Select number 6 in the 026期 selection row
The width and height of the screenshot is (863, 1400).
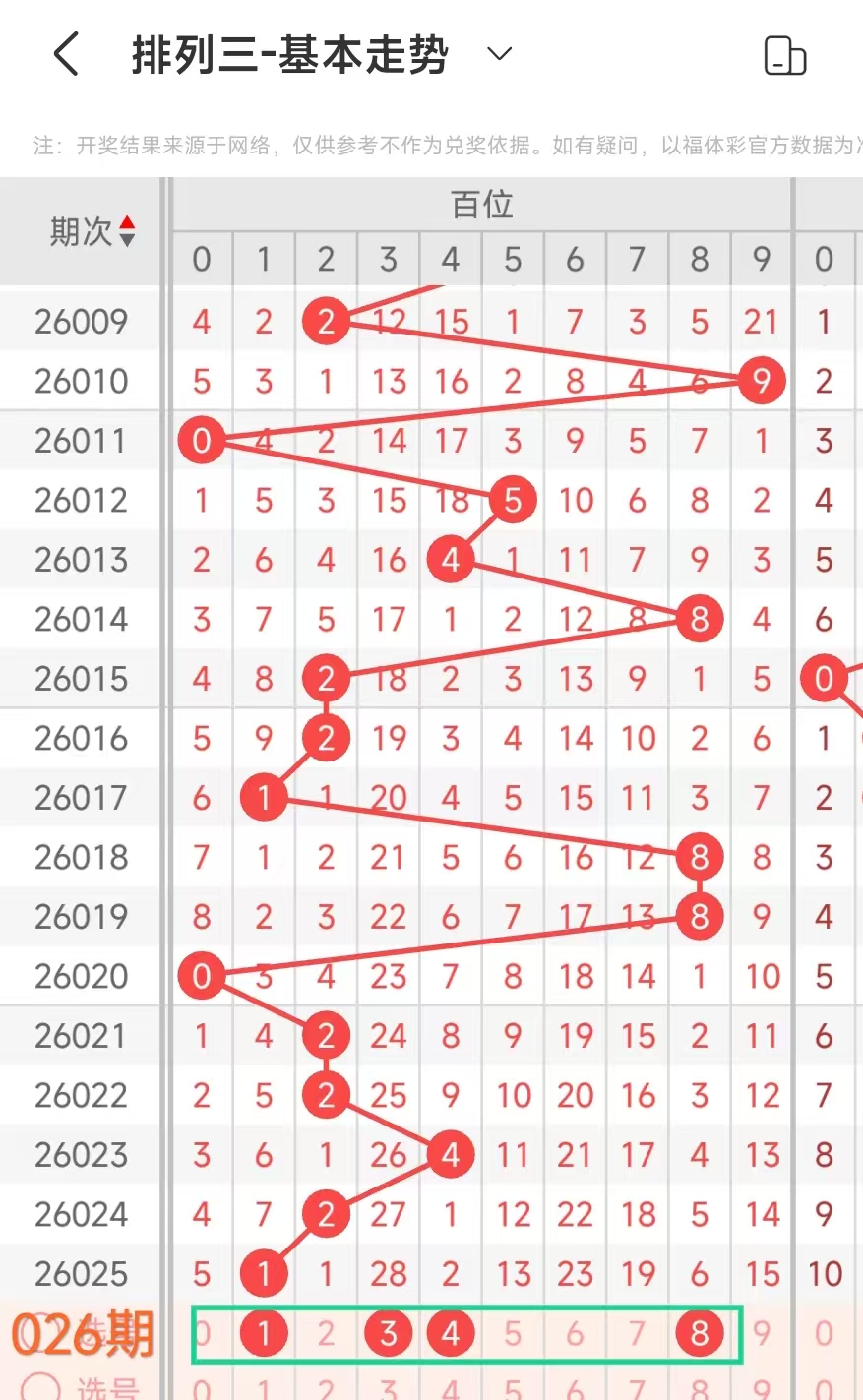click(575, 1333)
